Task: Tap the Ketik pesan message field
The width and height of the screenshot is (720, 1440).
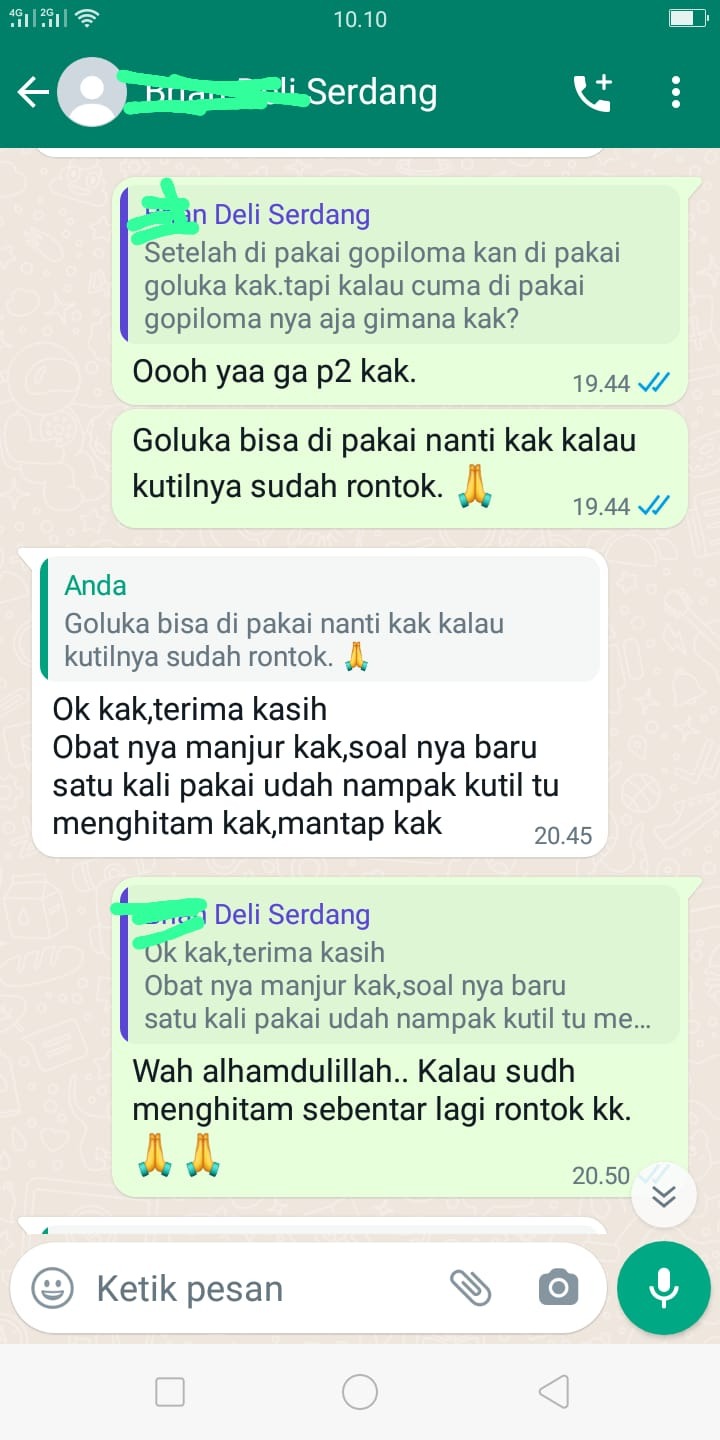Action: coord(260,1288)
